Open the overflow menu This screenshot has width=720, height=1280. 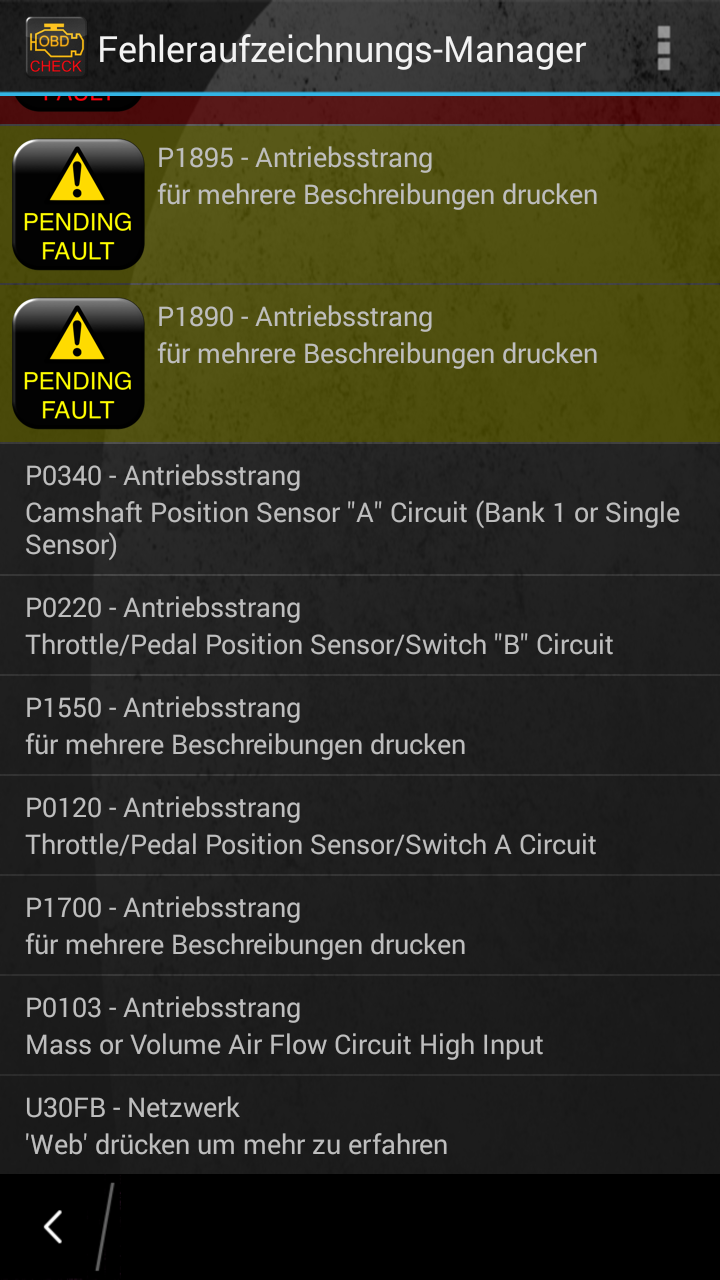tap(663, 48)
